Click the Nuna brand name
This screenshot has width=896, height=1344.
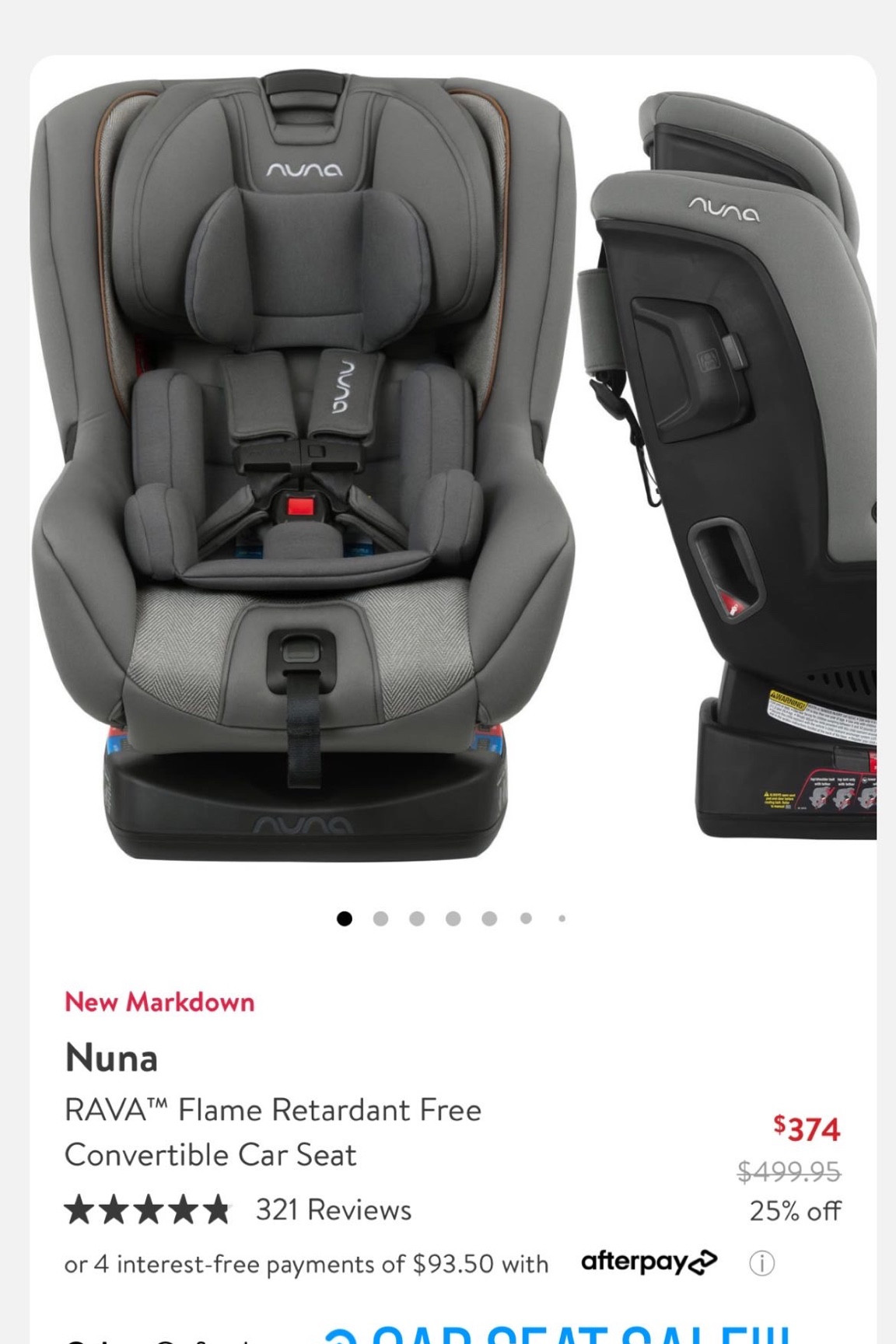[111, 1058]
